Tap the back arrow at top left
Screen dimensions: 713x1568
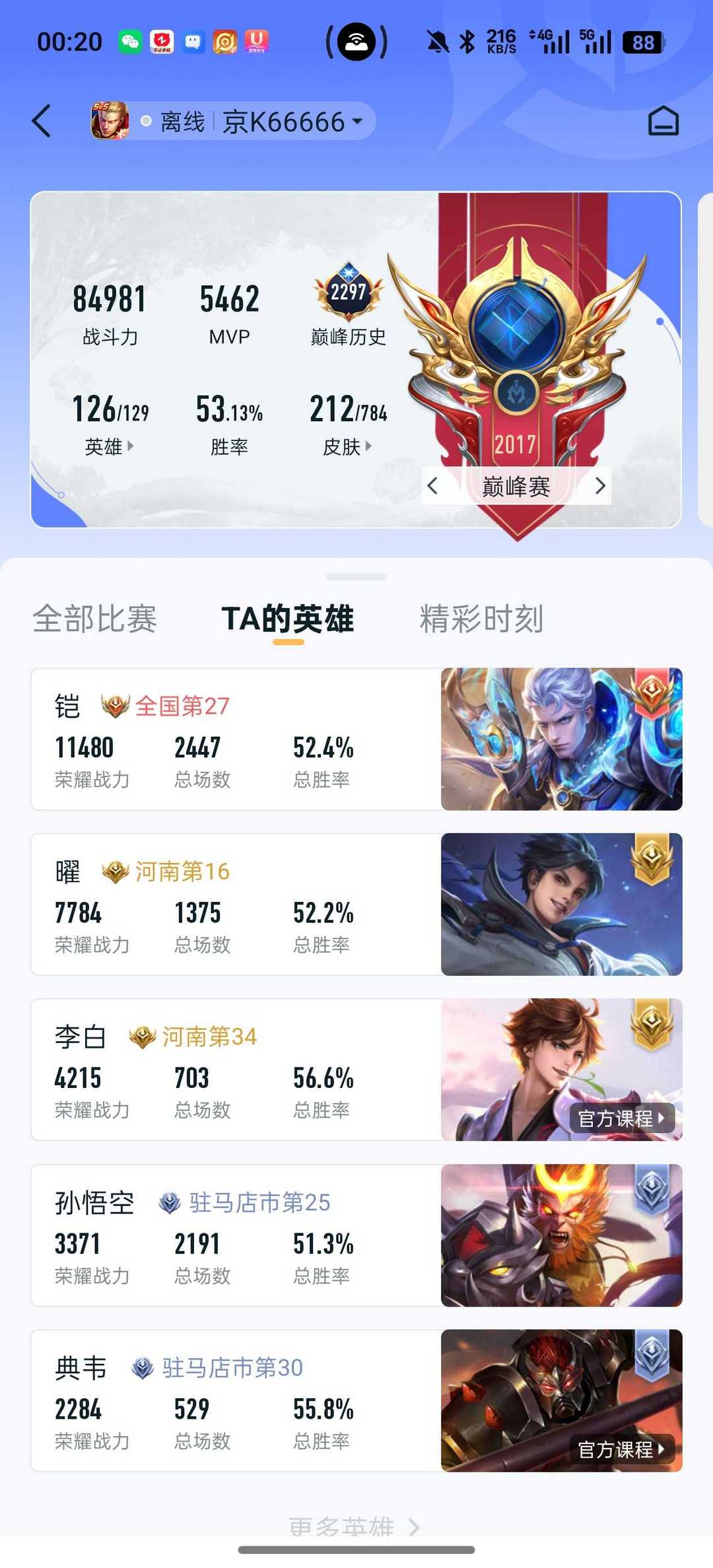pos(42,121)
